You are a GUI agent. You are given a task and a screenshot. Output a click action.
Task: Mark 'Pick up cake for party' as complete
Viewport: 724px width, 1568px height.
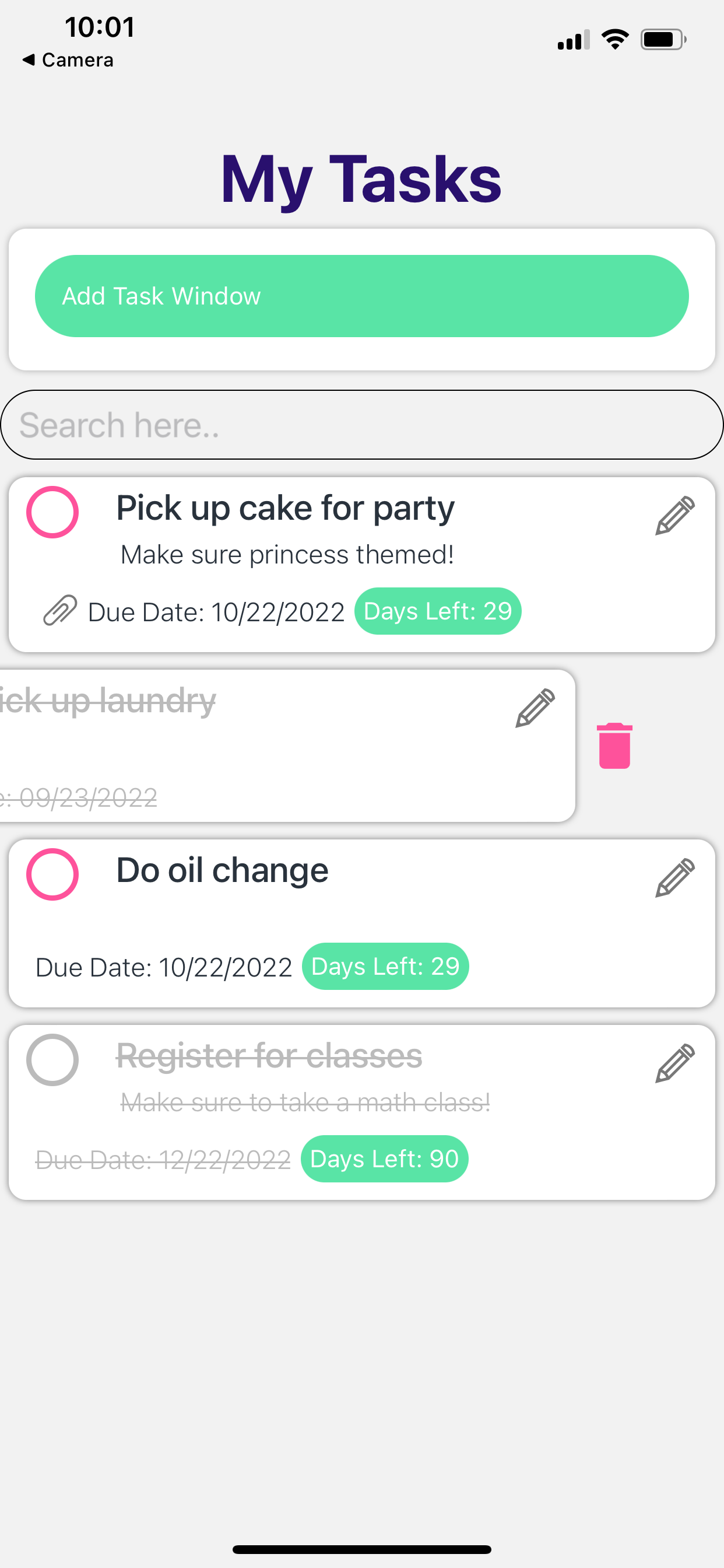52,513
